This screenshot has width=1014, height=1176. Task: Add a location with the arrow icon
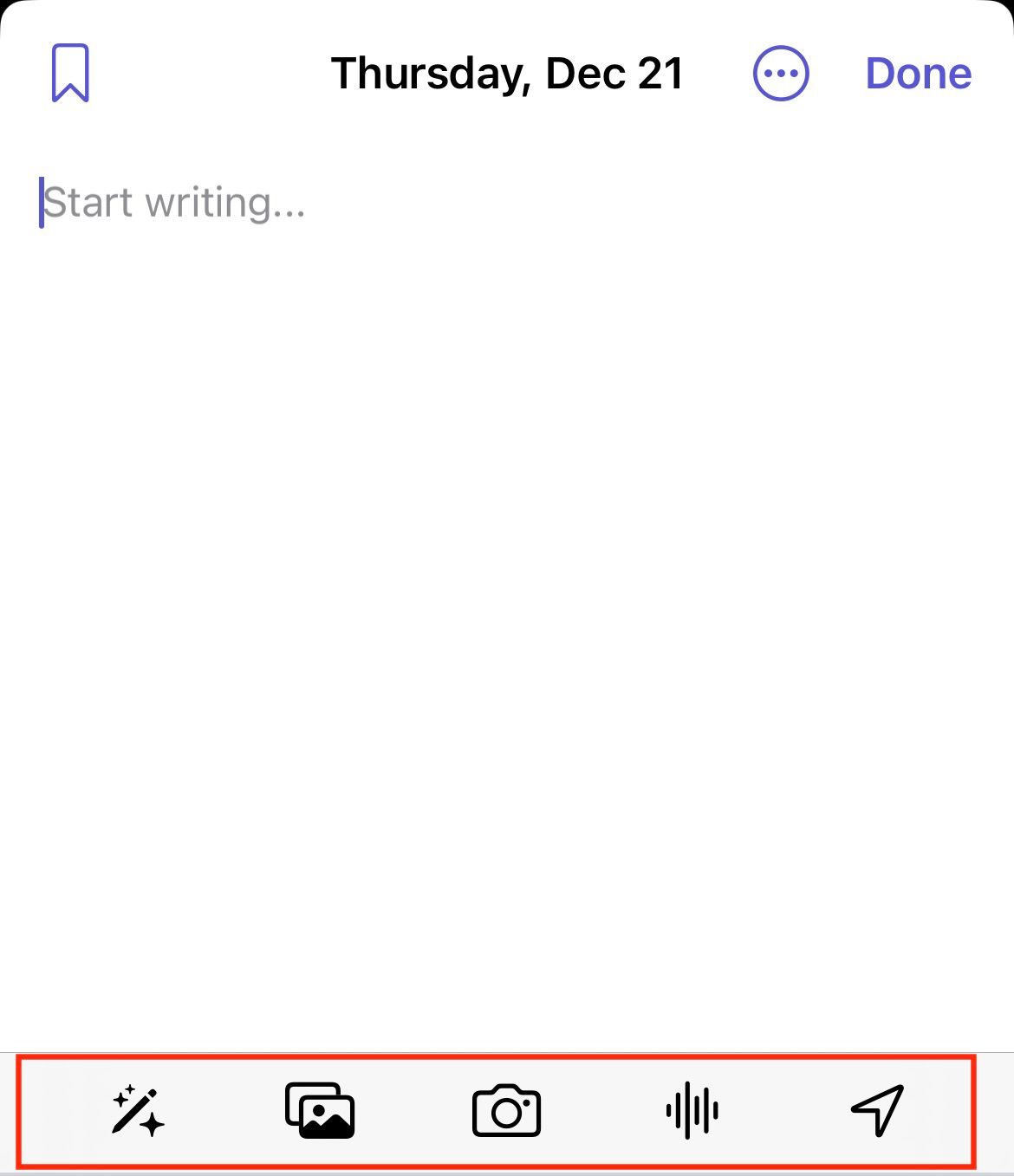coord(877,1110)
